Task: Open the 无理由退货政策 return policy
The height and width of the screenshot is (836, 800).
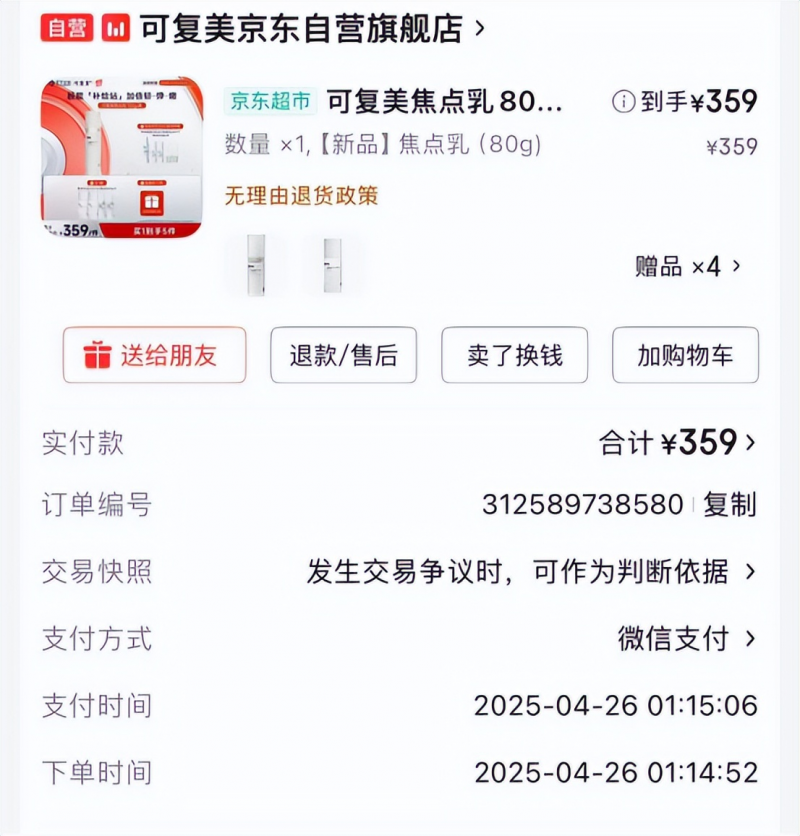Action: click(x=301, y=196)
